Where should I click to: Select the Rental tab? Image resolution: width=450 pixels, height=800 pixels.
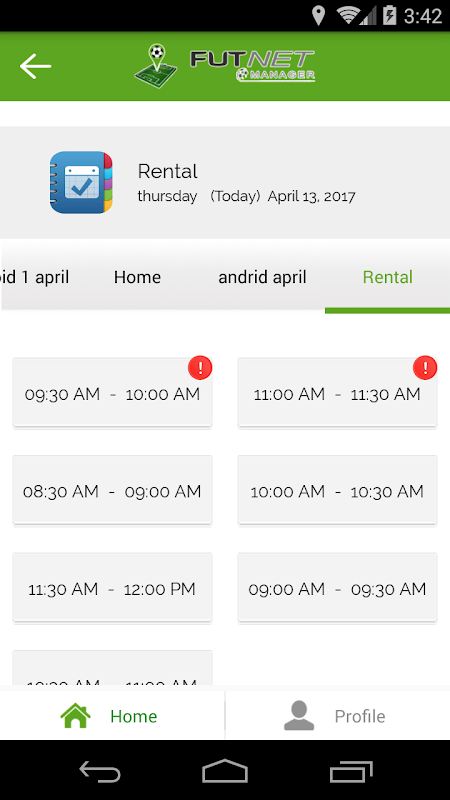pyautogui.click(x=388, y=277)
